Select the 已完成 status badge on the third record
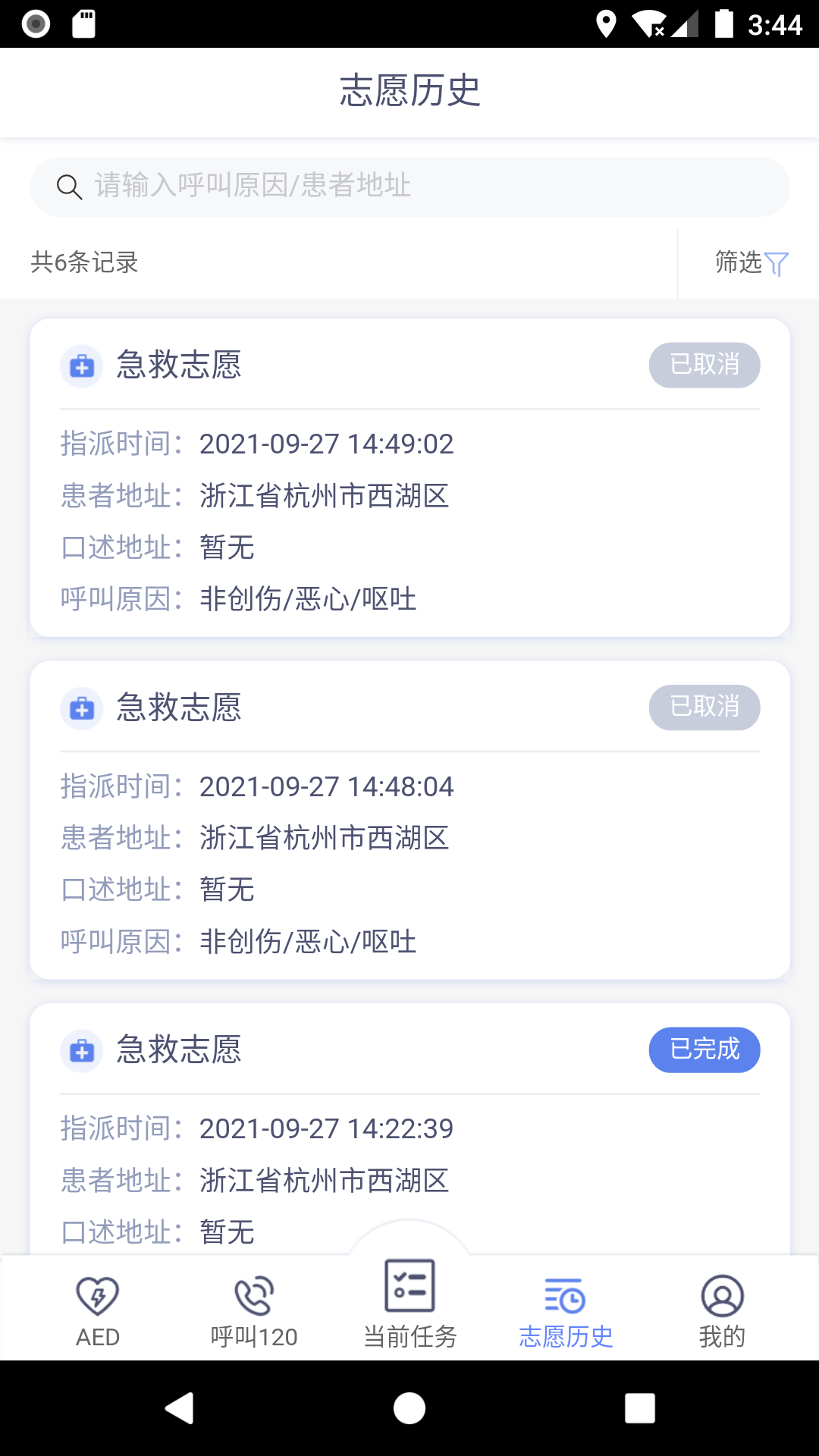The height and width of the screenshot is (1456, 819). [x=704, y=1050]
